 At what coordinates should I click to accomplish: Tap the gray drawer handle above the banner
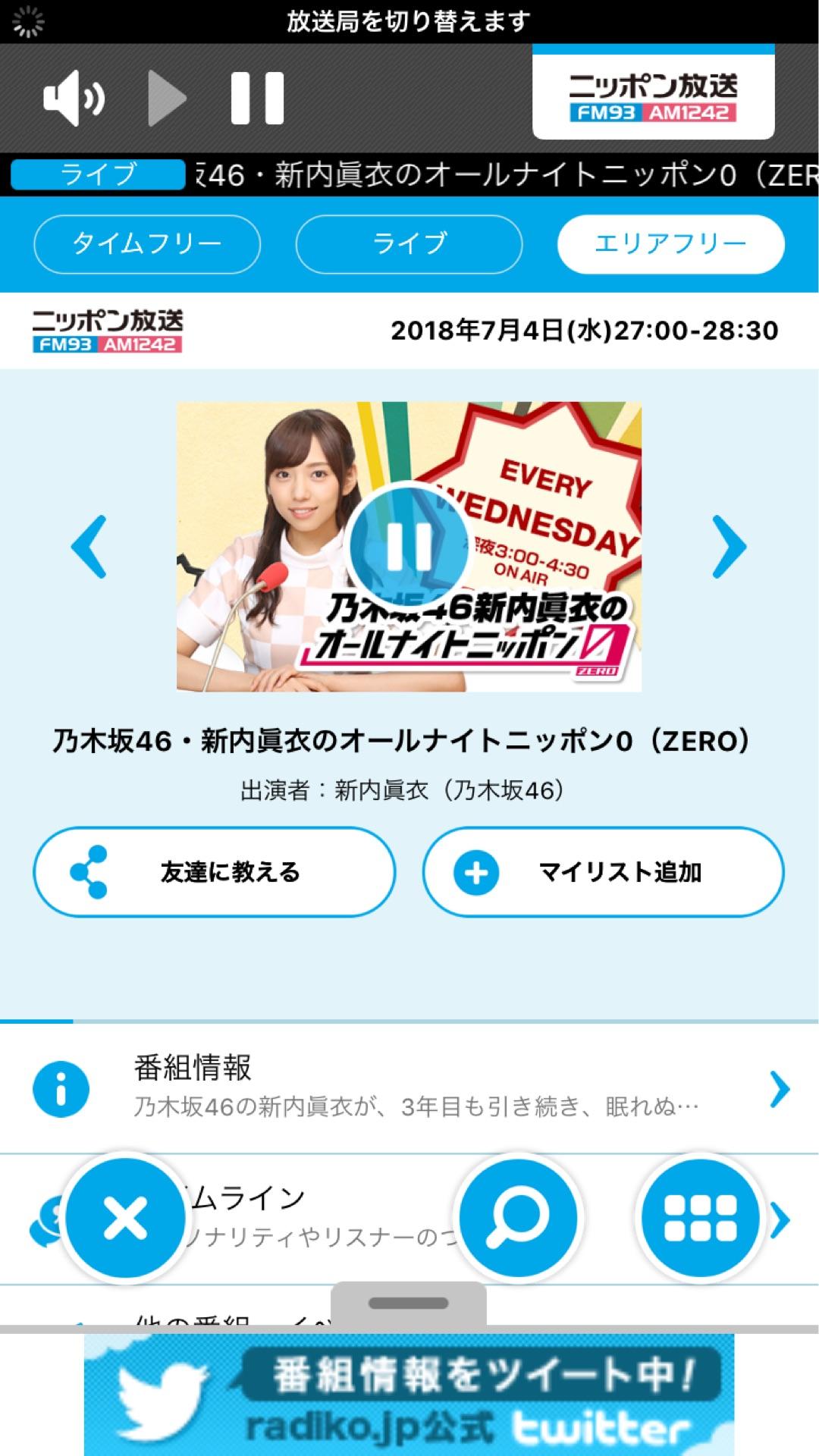click(409, 1304)
